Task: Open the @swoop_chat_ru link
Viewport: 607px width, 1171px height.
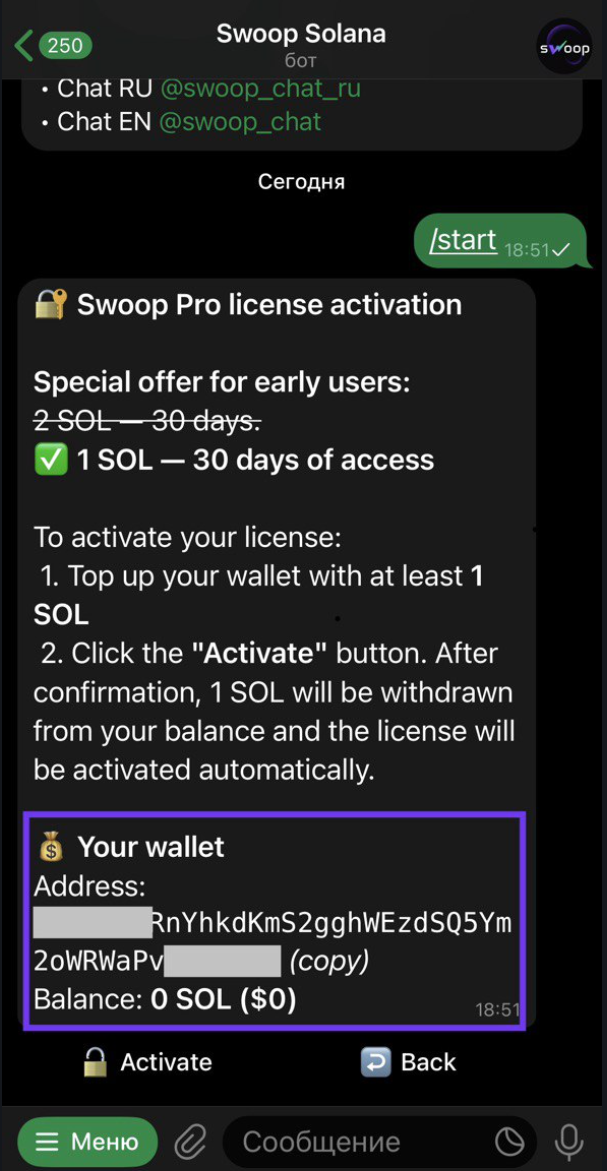Action: pos(260,88)
